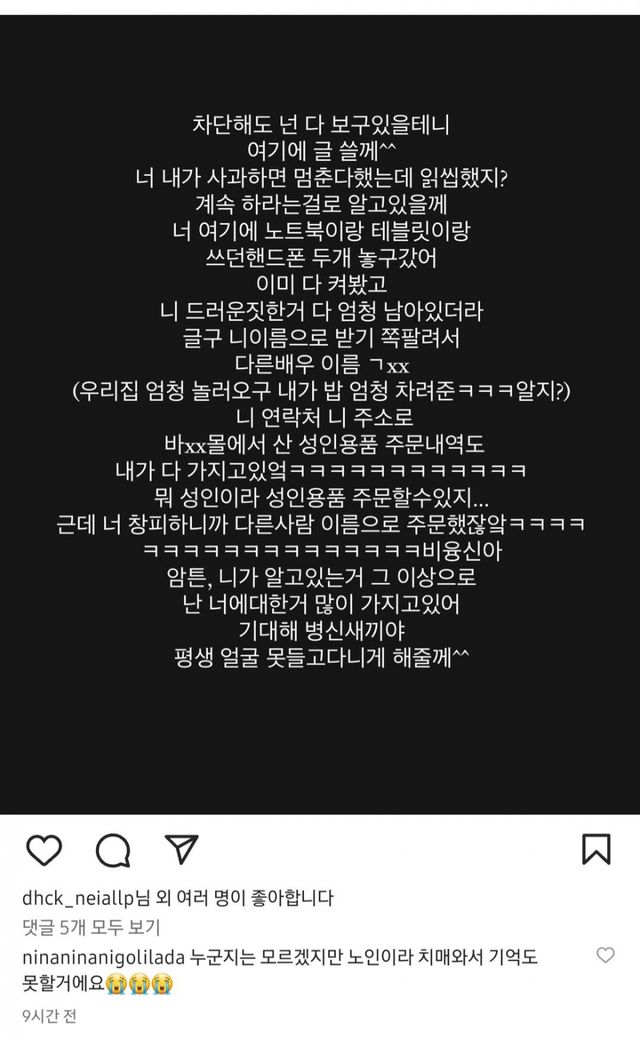
Task: Open dhck_neiallp's profile from likes line
Action: click(x=78, y=898)
